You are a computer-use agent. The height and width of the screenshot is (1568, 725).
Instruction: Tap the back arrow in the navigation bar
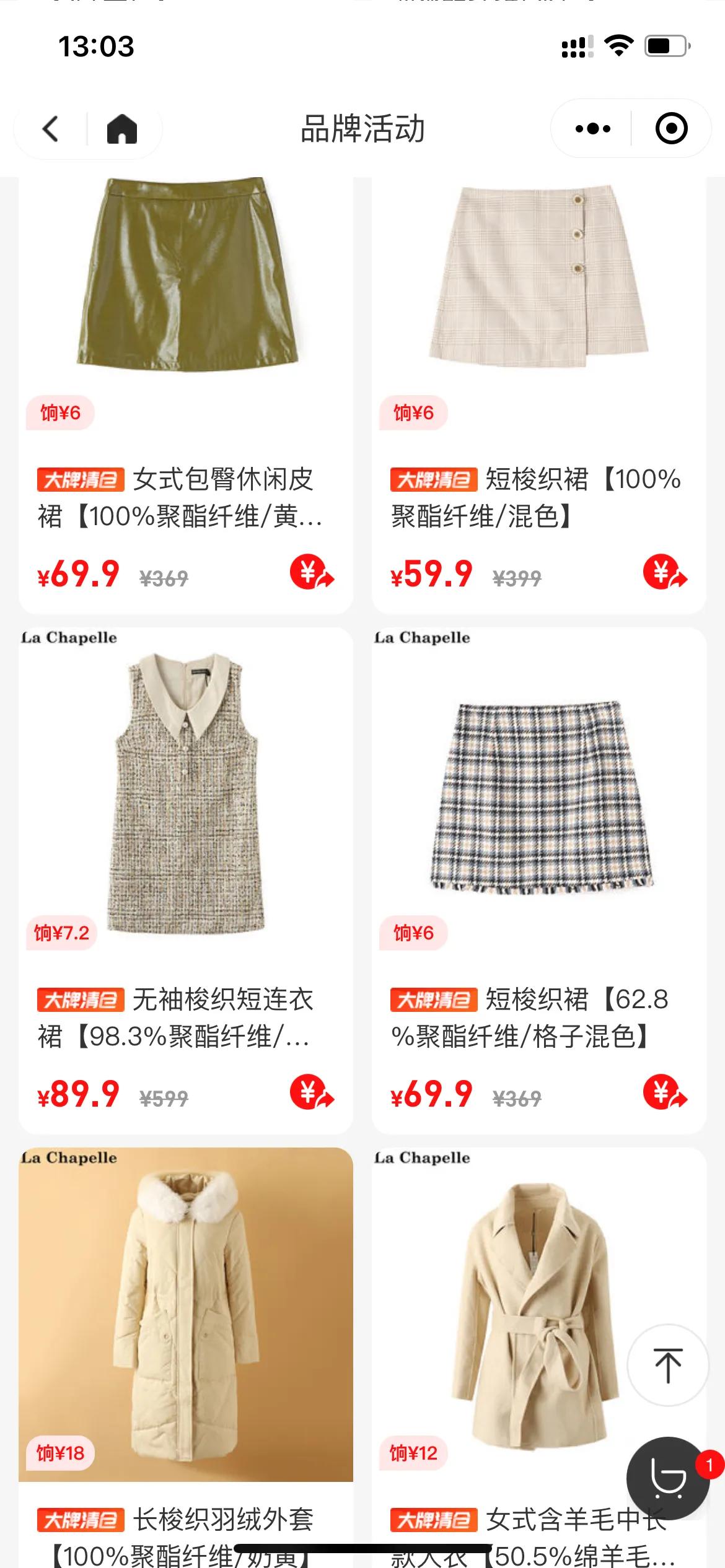tap(50, 128)
